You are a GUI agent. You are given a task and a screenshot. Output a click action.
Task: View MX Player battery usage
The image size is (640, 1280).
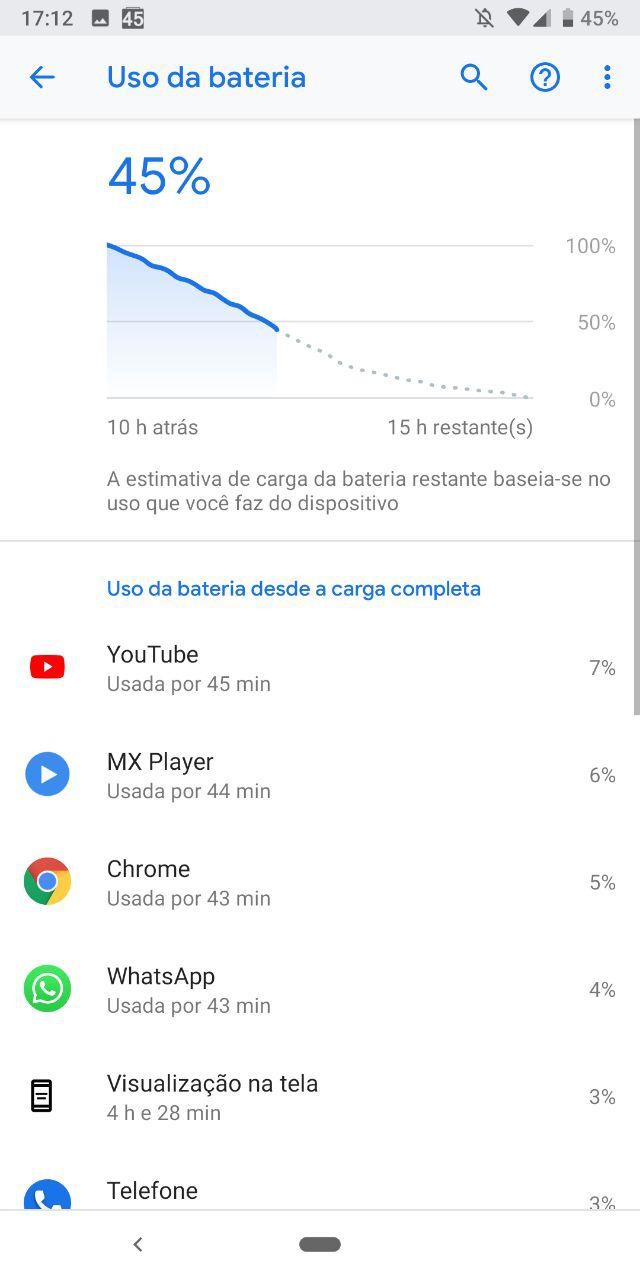tap(320, 775)
